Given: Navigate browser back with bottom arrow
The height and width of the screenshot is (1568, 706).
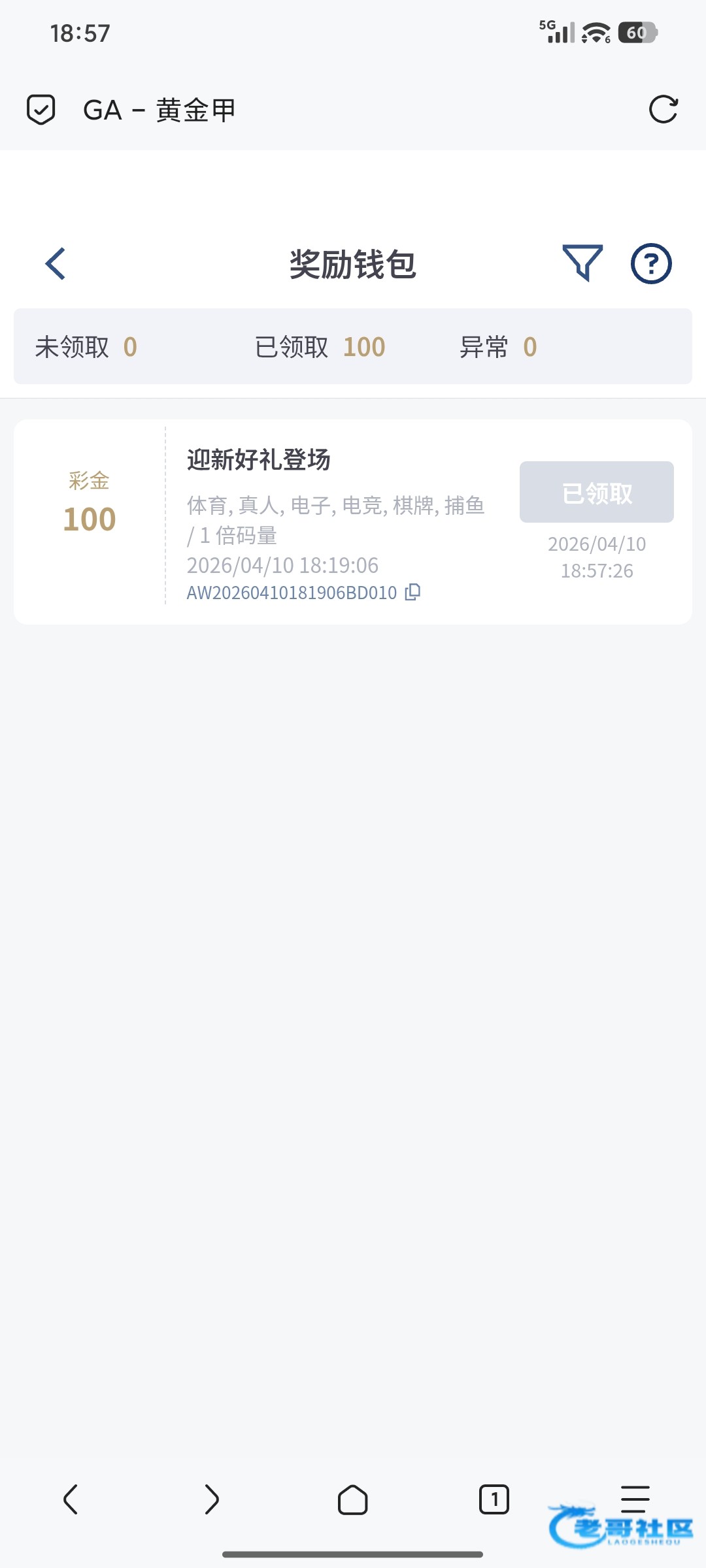Looking at the screenshot, I should [x=71, y=1499].
